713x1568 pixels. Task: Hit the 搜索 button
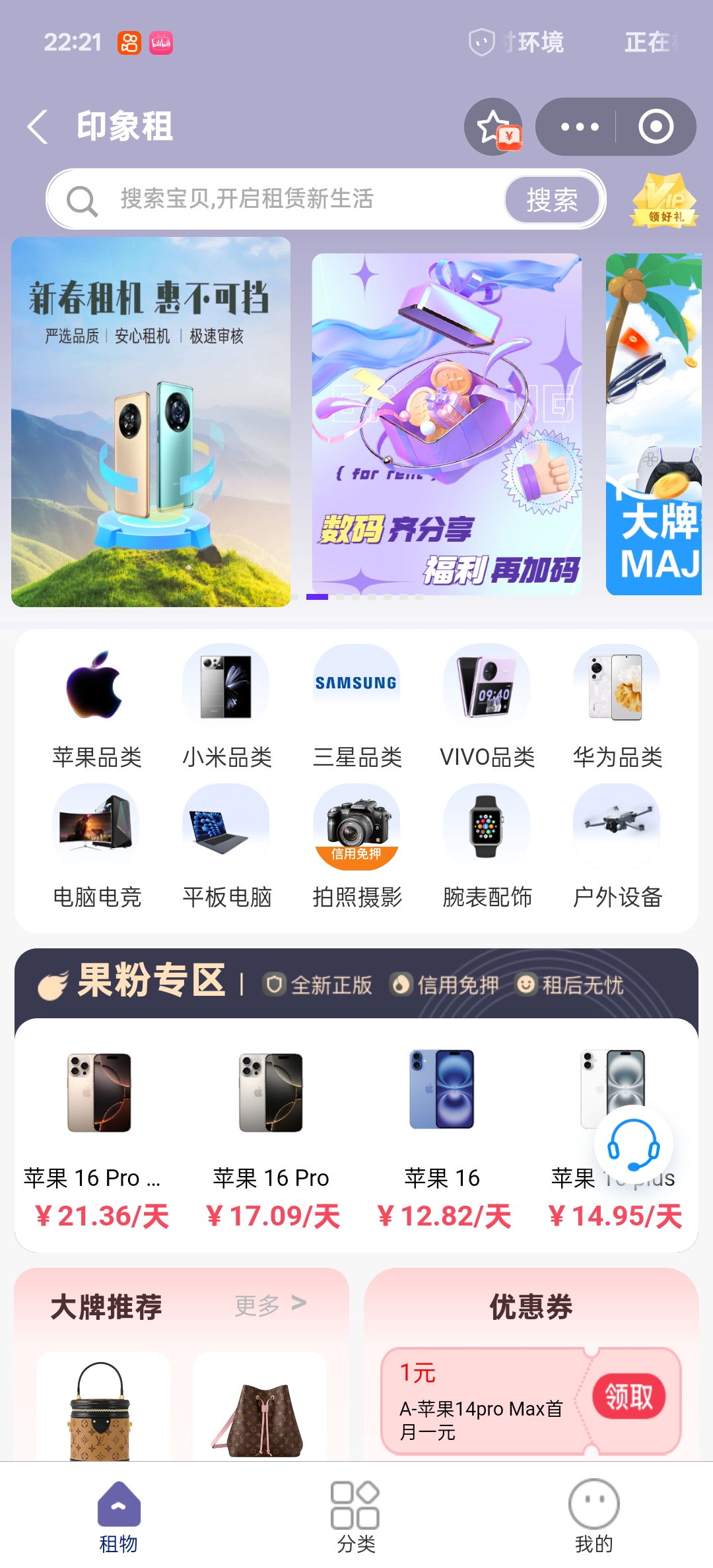click(x=553, y=199)
